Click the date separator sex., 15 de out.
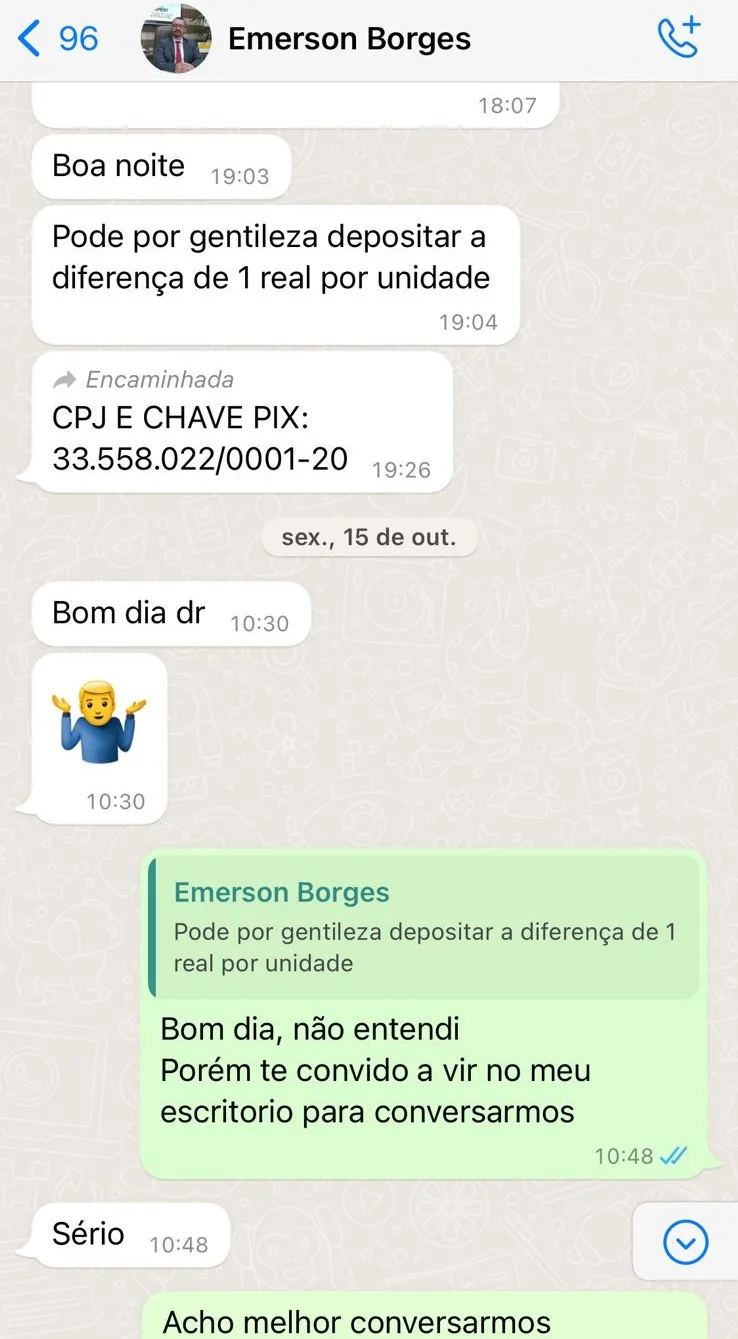This screenshot has height=1339, width=738. [369, 537]
